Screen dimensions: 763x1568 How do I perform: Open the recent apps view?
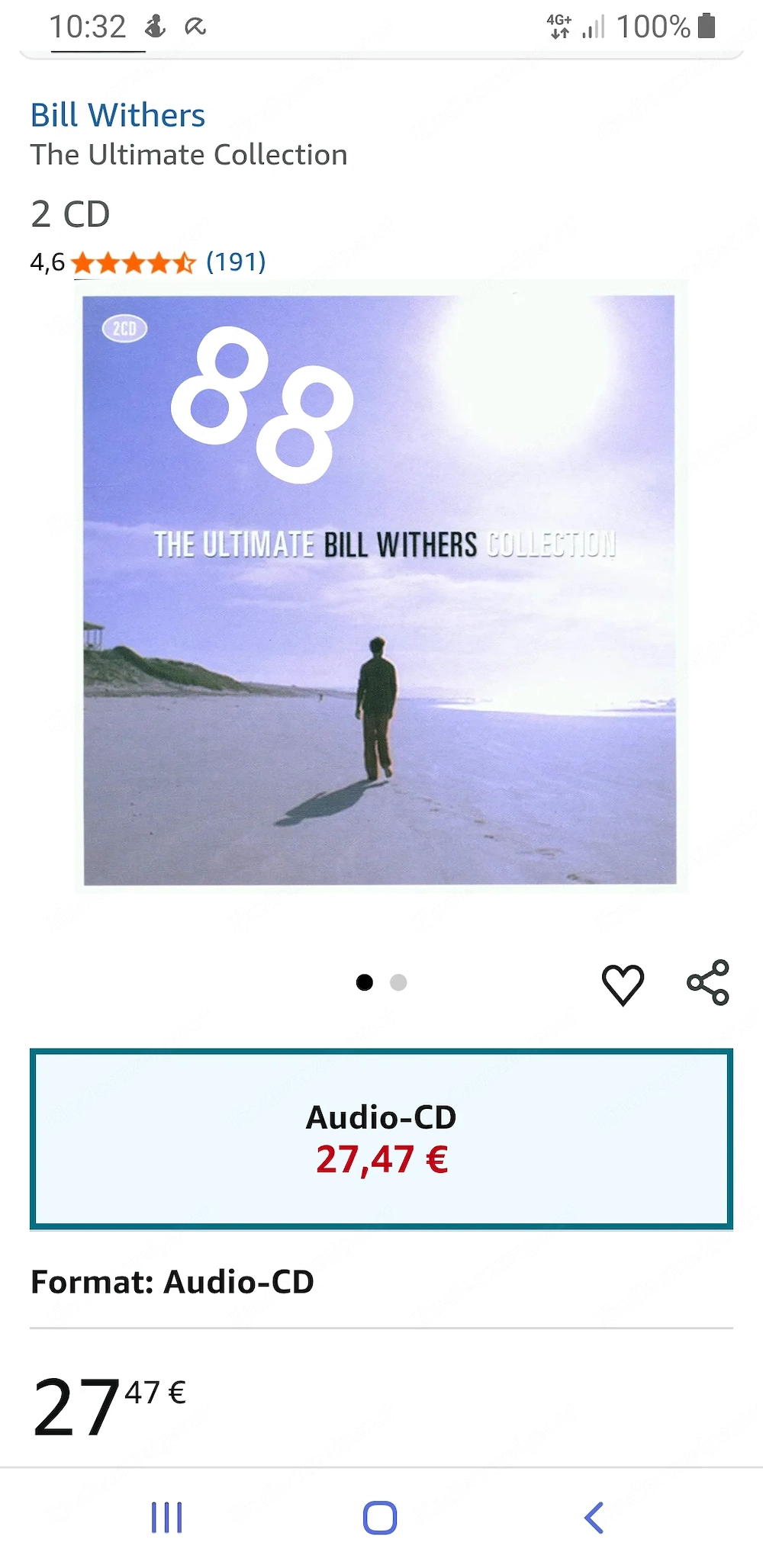[166, 1518]
